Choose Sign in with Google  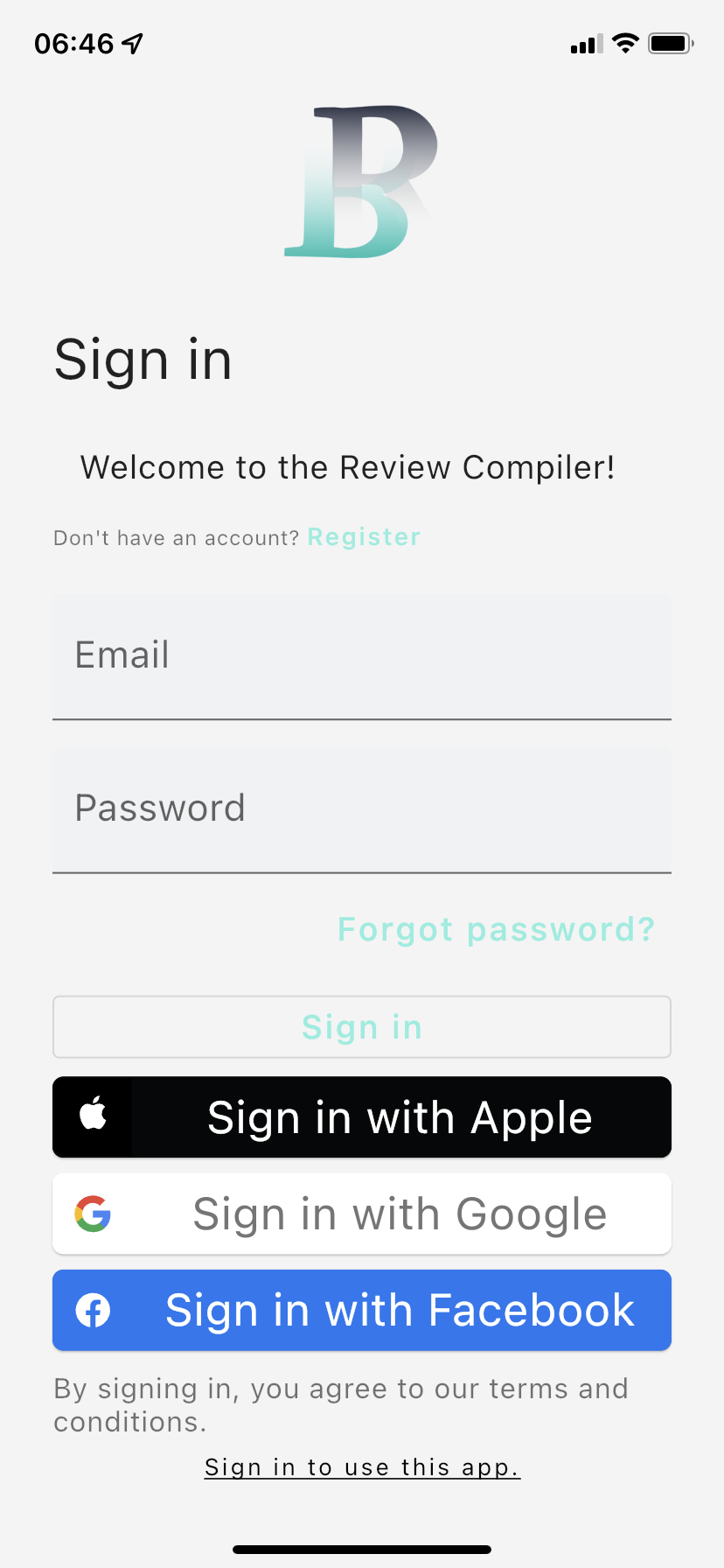pos(362,1214)
